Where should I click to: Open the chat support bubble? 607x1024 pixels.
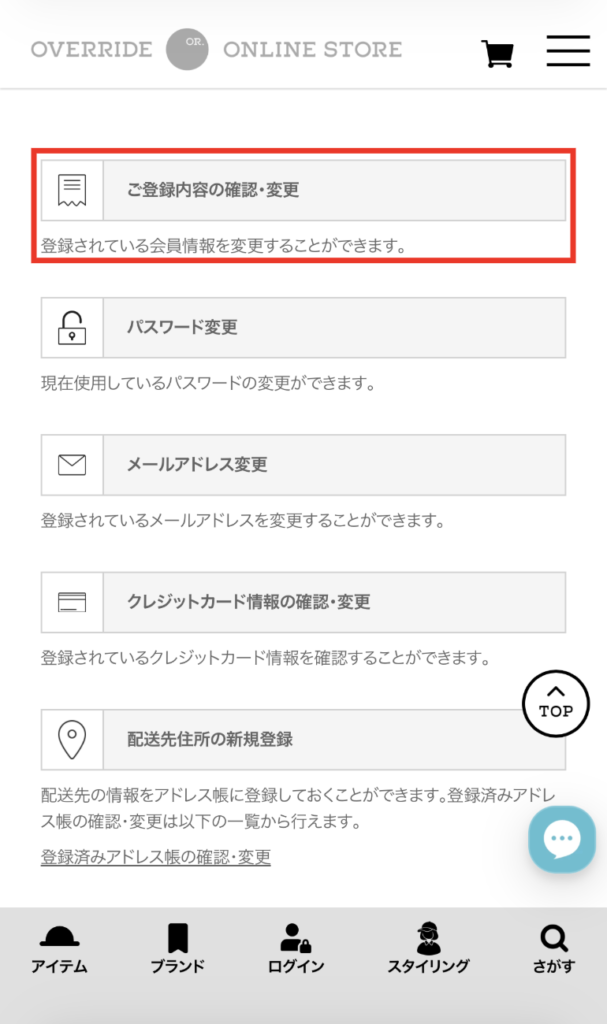(562, 838)
